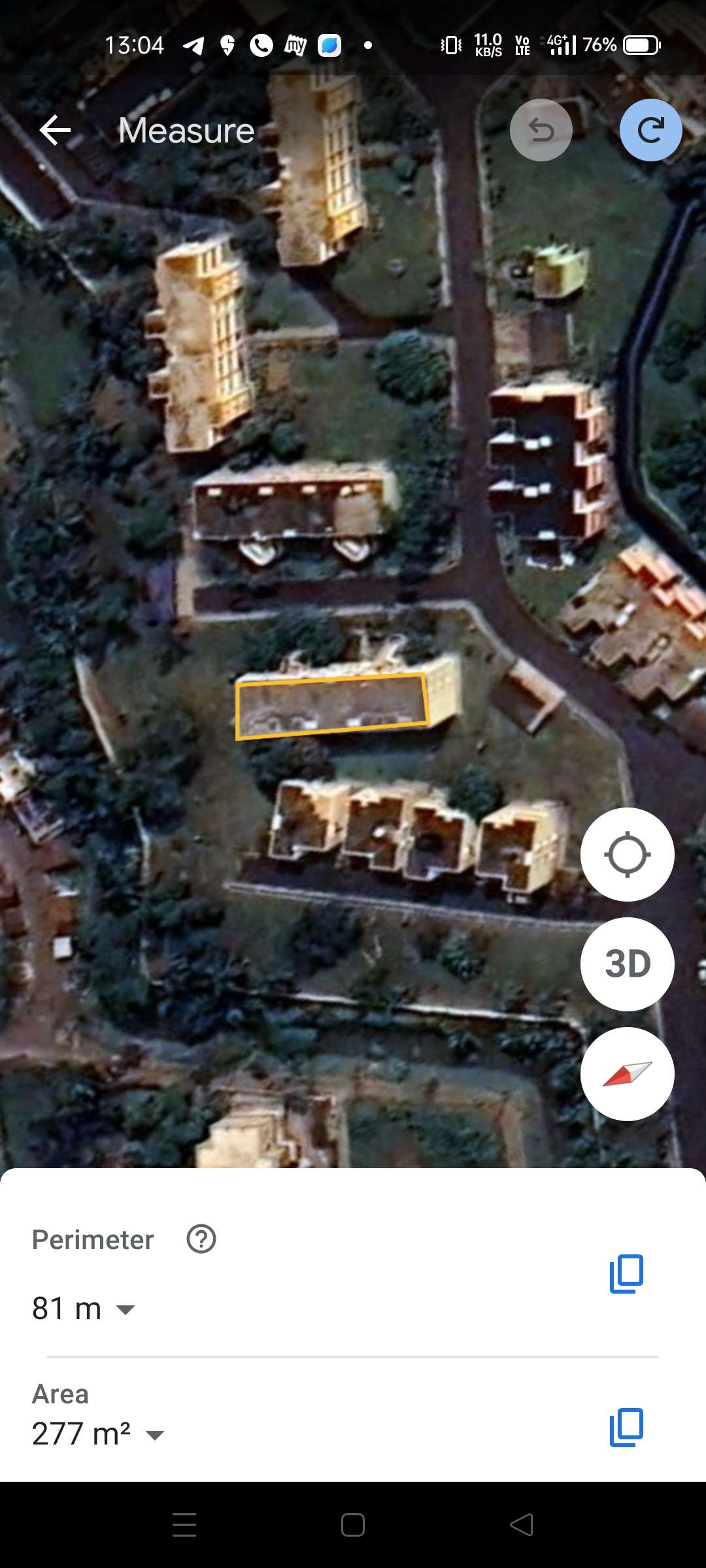Change the 81 m perimeter unit
Screen dimensions: 706x1568
tap(84, 1309)
